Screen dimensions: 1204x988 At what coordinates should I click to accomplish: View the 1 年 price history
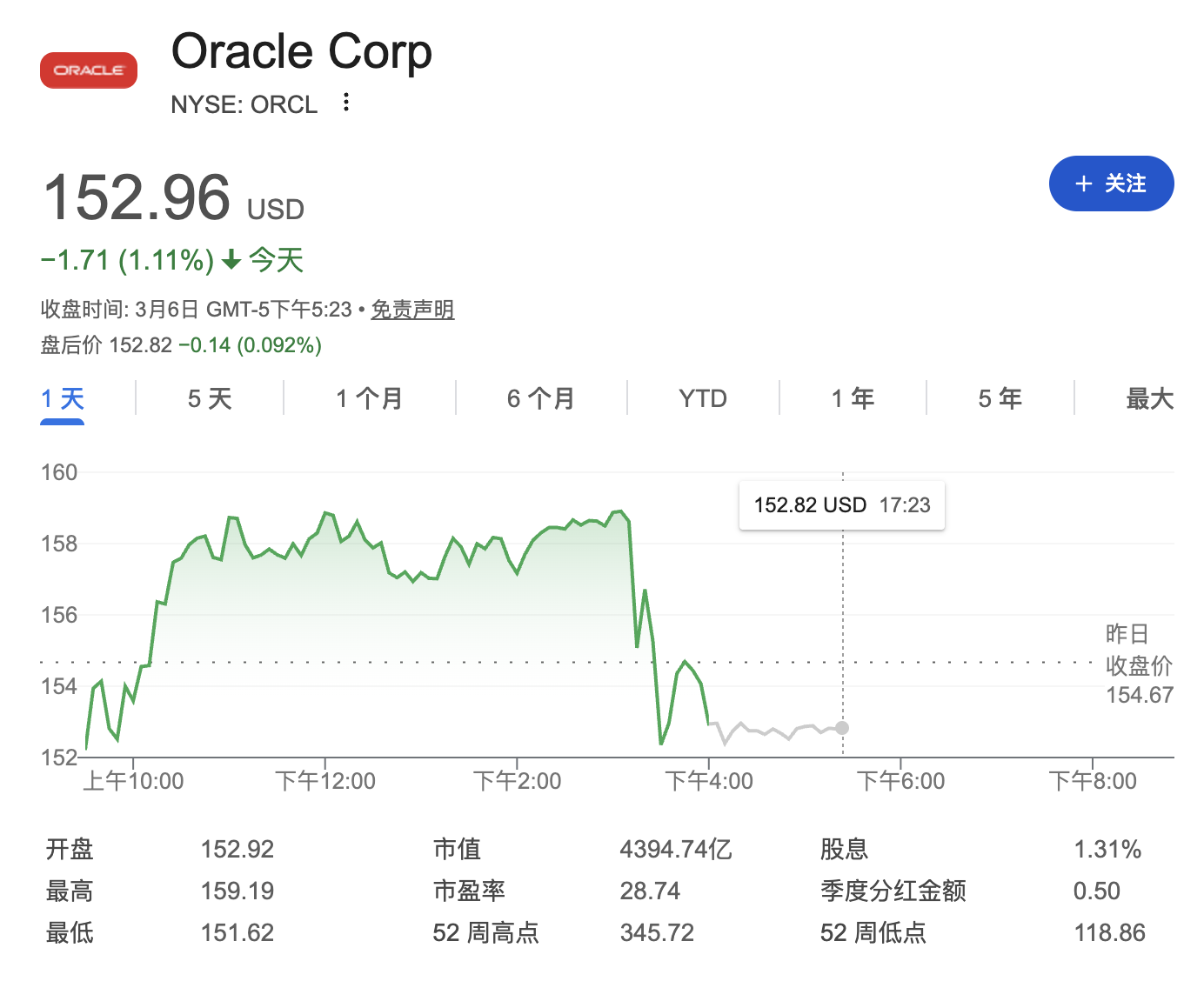coord(853,399)
